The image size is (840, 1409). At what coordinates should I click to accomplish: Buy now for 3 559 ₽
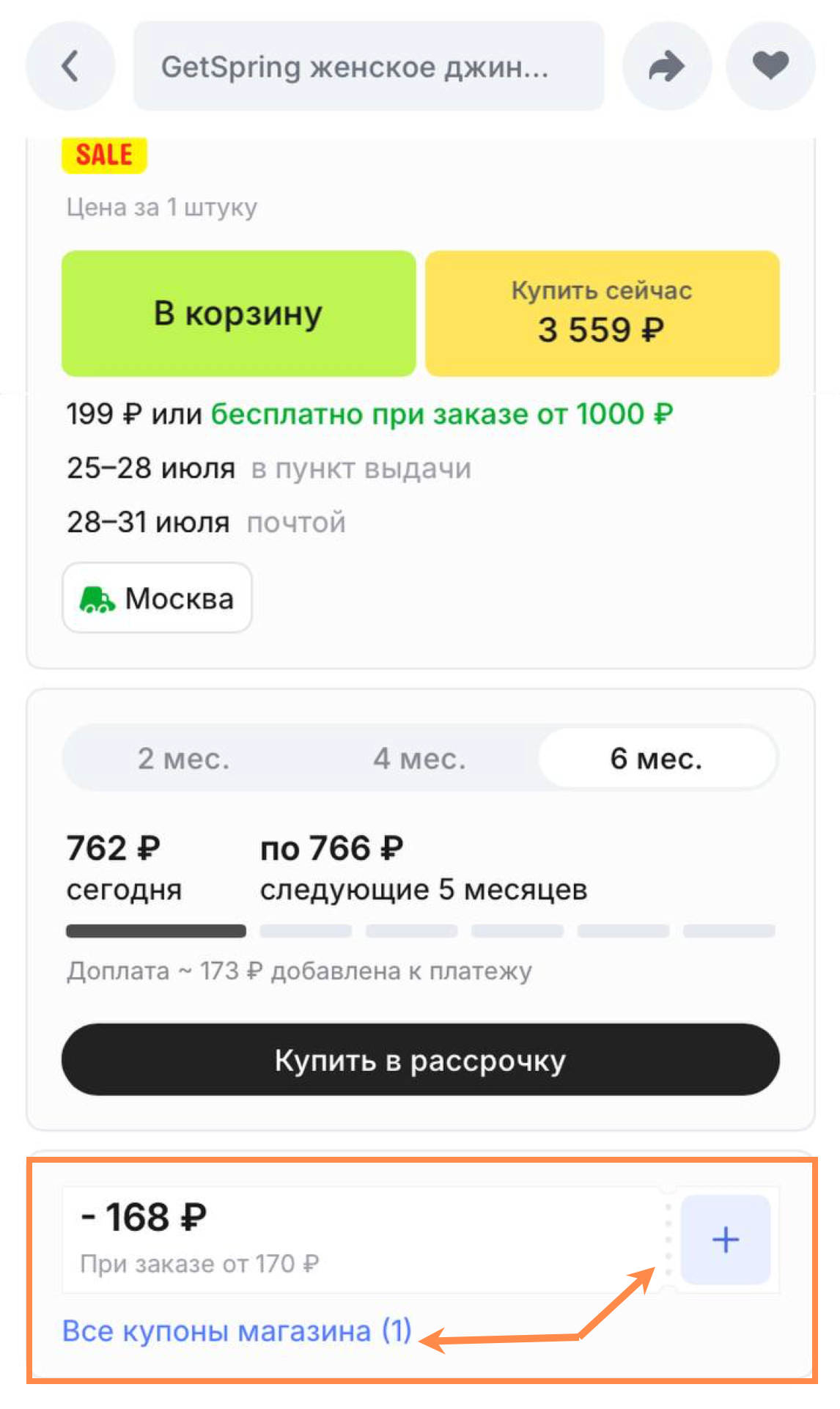coord(601,313)
